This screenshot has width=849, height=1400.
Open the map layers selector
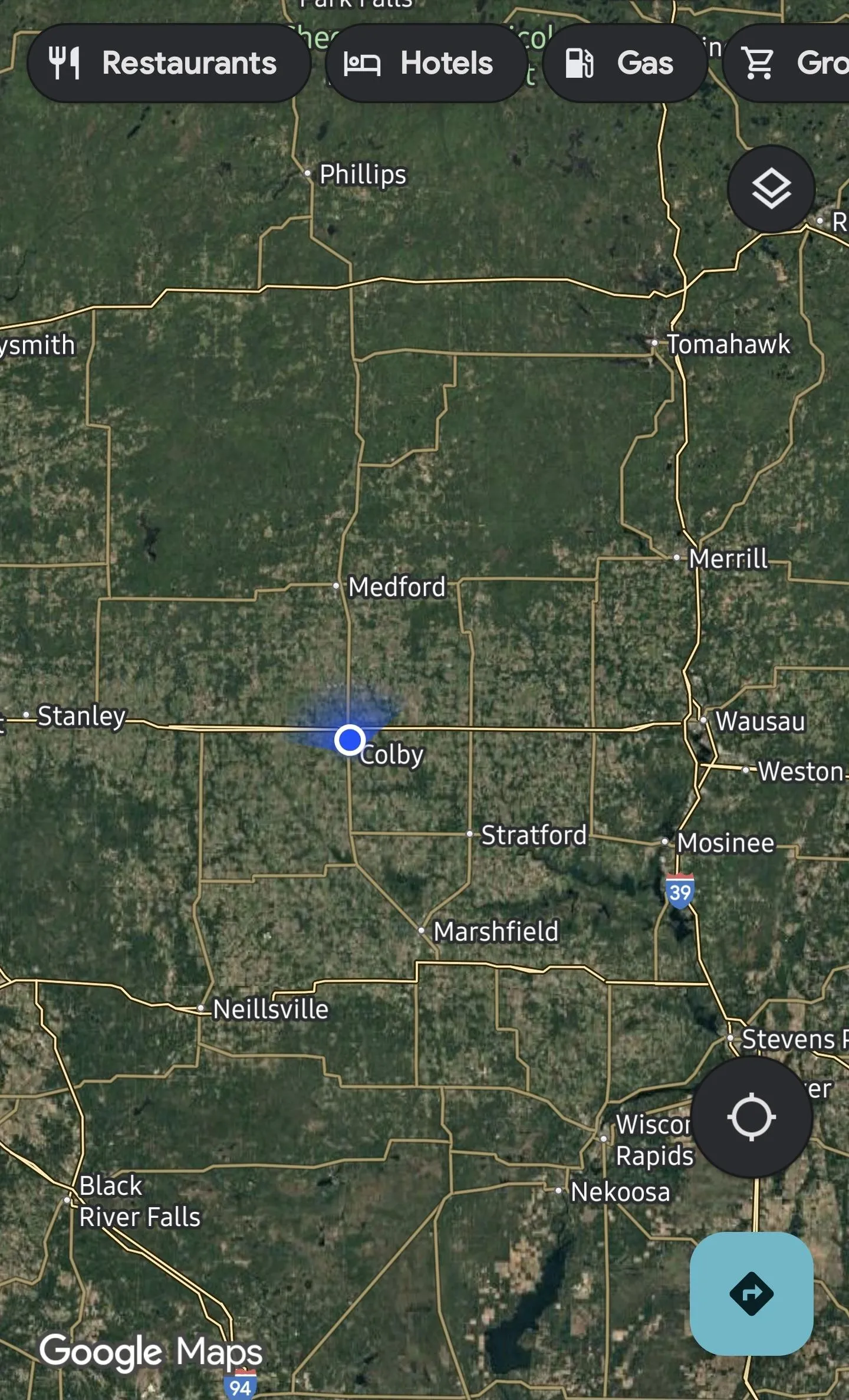click(771, 189)
